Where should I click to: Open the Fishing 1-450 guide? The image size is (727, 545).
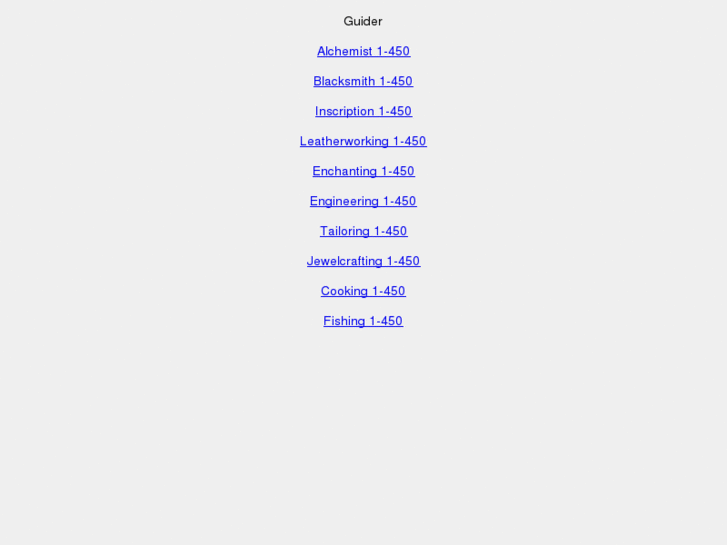click(363, 321)
